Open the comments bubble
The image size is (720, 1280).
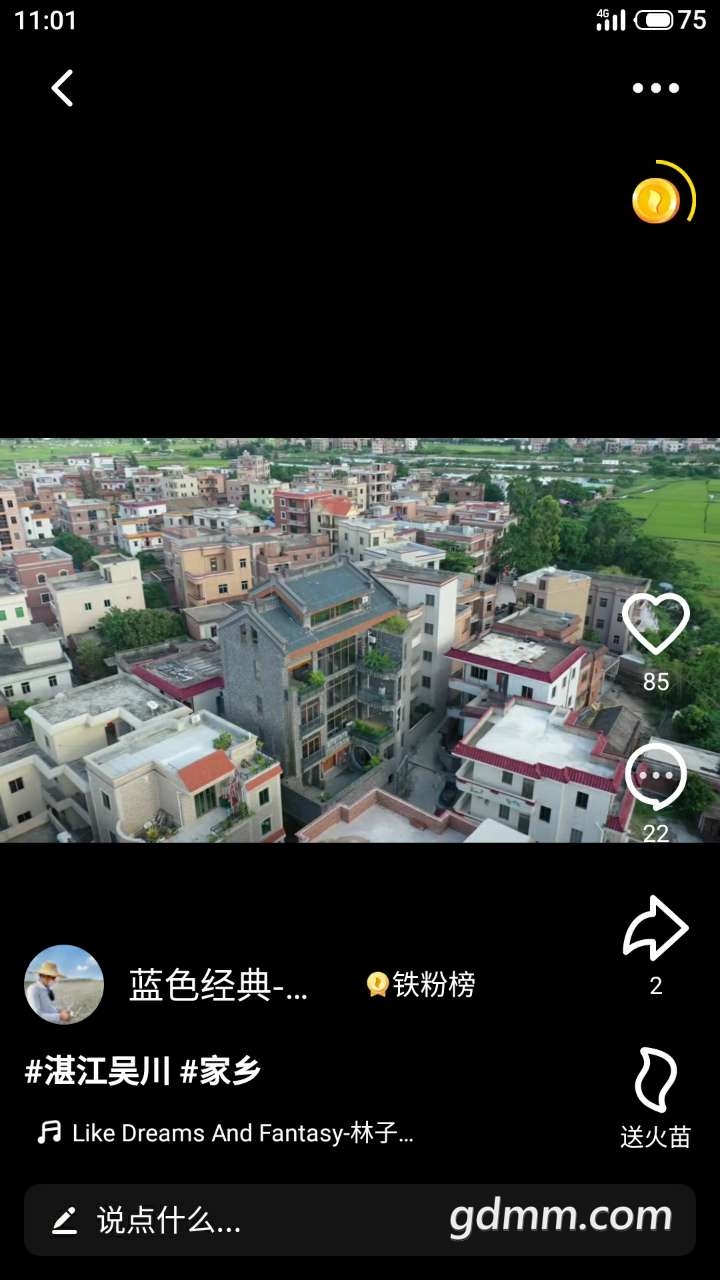656,777
